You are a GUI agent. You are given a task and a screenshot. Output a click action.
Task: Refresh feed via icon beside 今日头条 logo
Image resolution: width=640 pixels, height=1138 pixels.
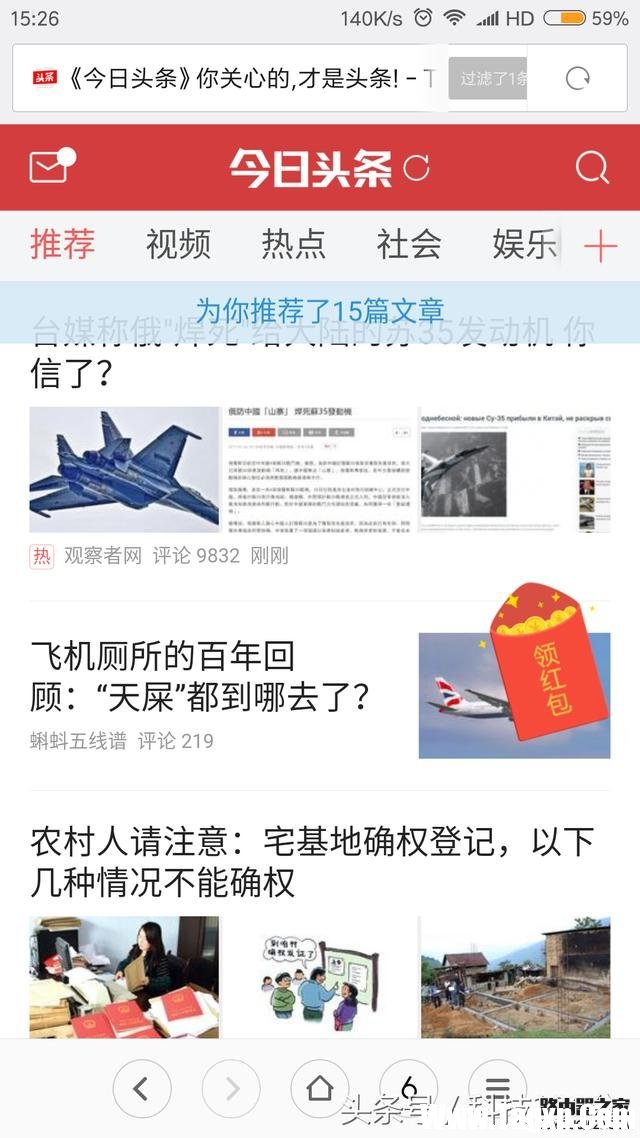click(x=417, y=168)
